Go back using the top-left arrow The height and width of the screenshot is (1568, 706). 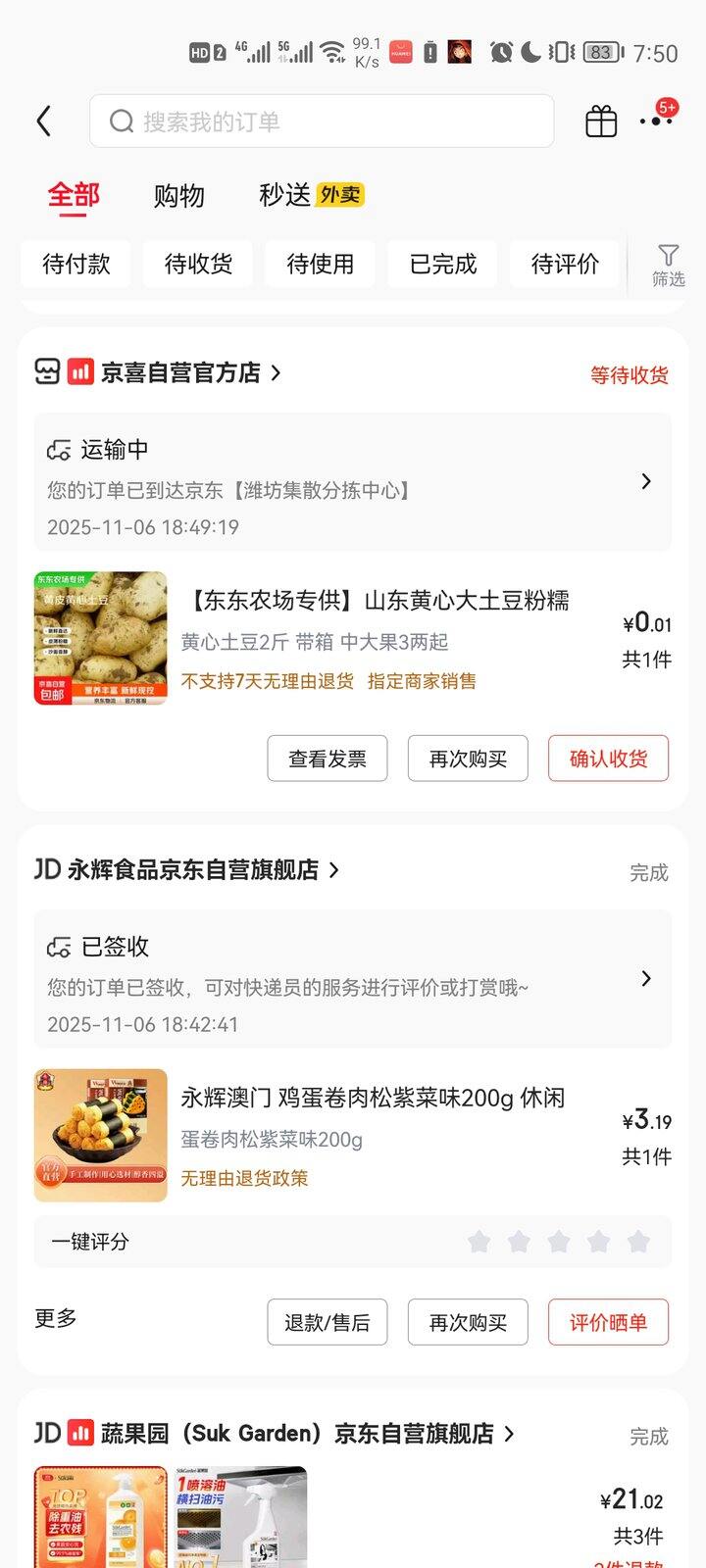coord(43,122)
